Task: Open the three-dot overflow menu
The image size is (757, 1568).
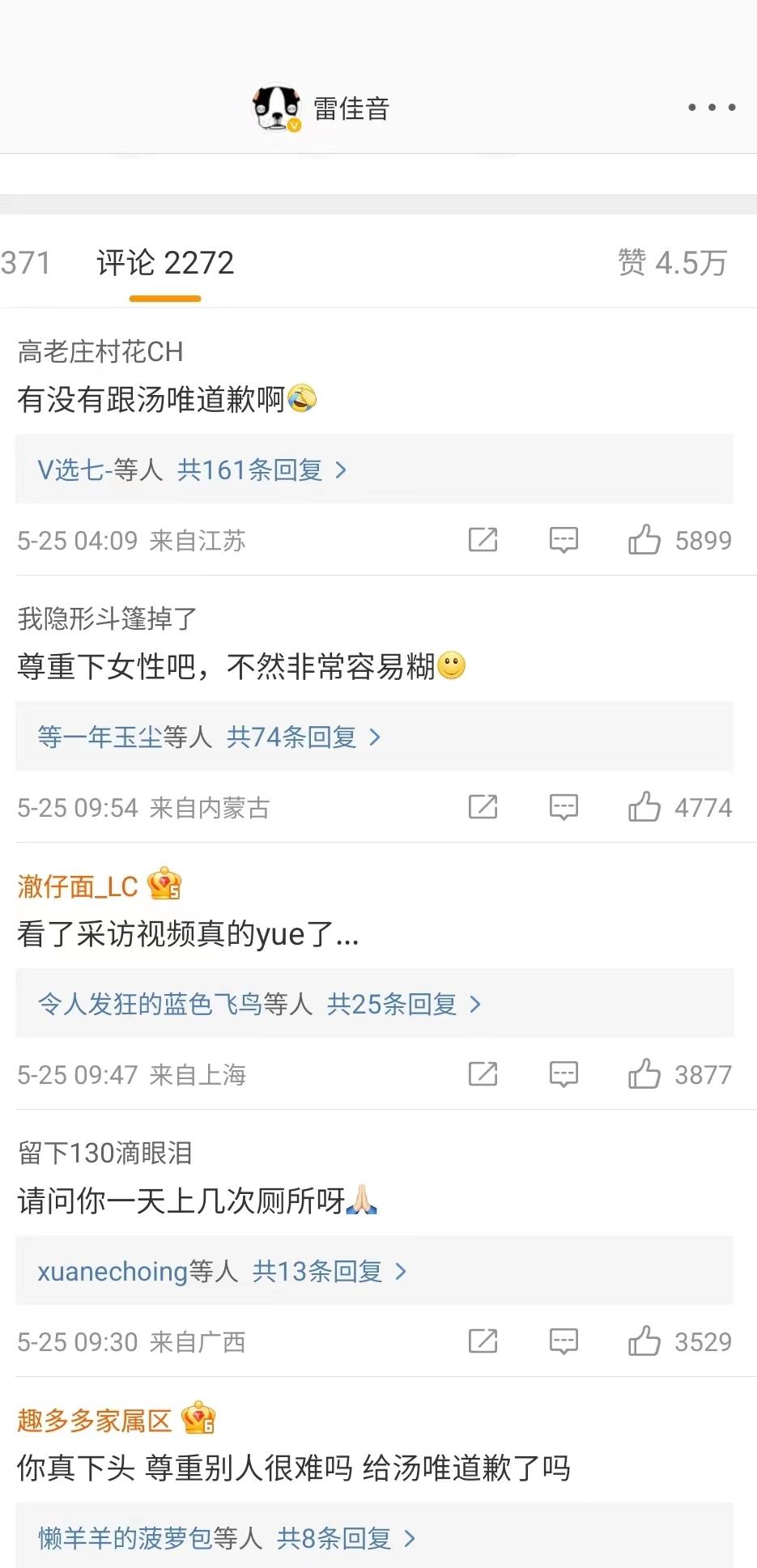Action: point(712,107)
